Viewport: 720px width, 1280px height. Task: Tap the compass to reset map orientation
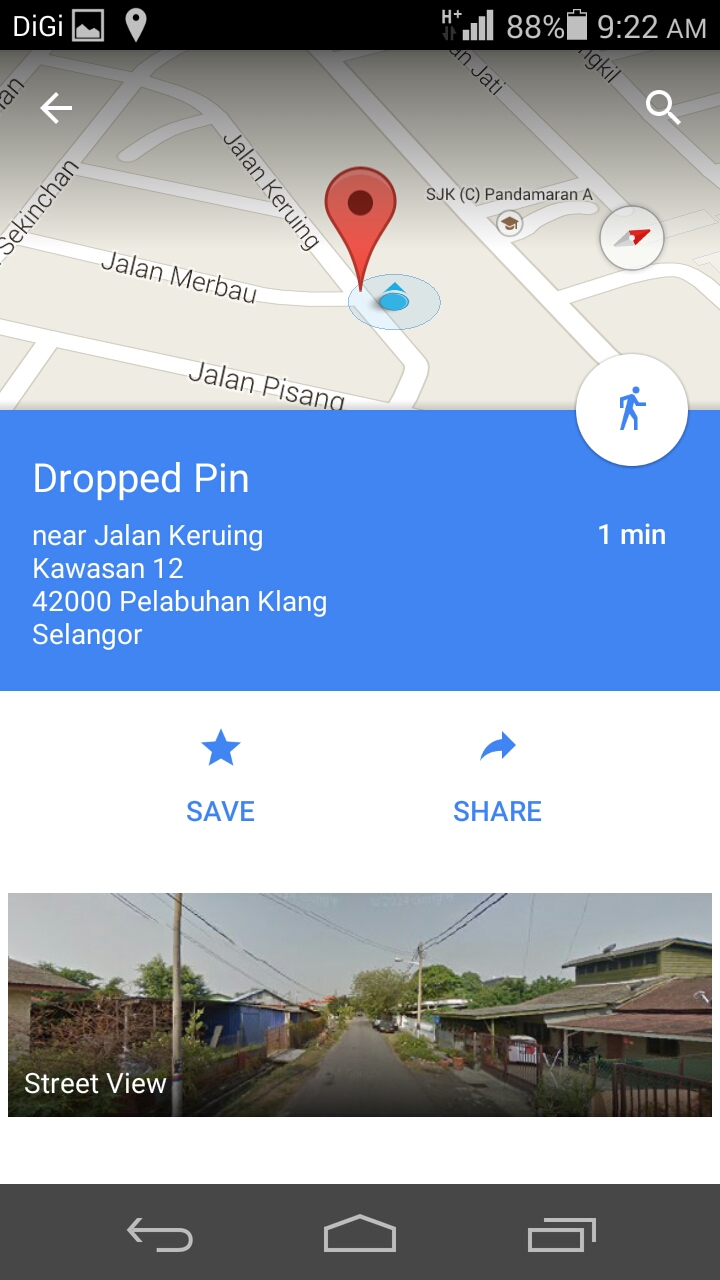coord(632,238)
